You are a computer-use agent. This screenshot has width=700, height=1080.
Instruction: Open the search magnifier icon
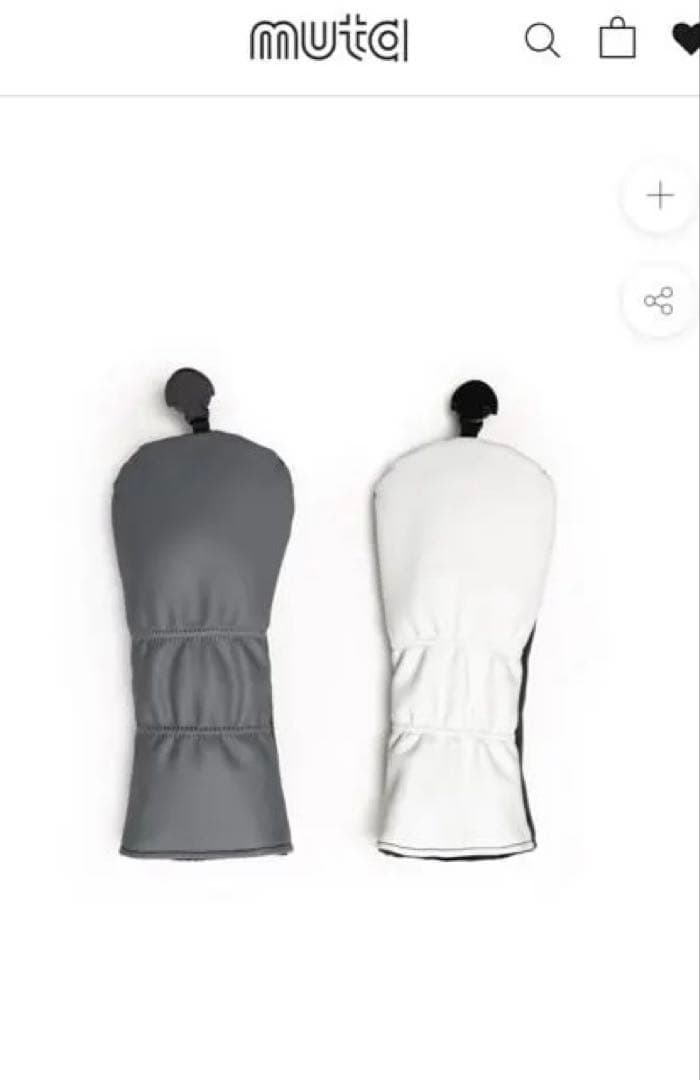(x=542, y=41)
